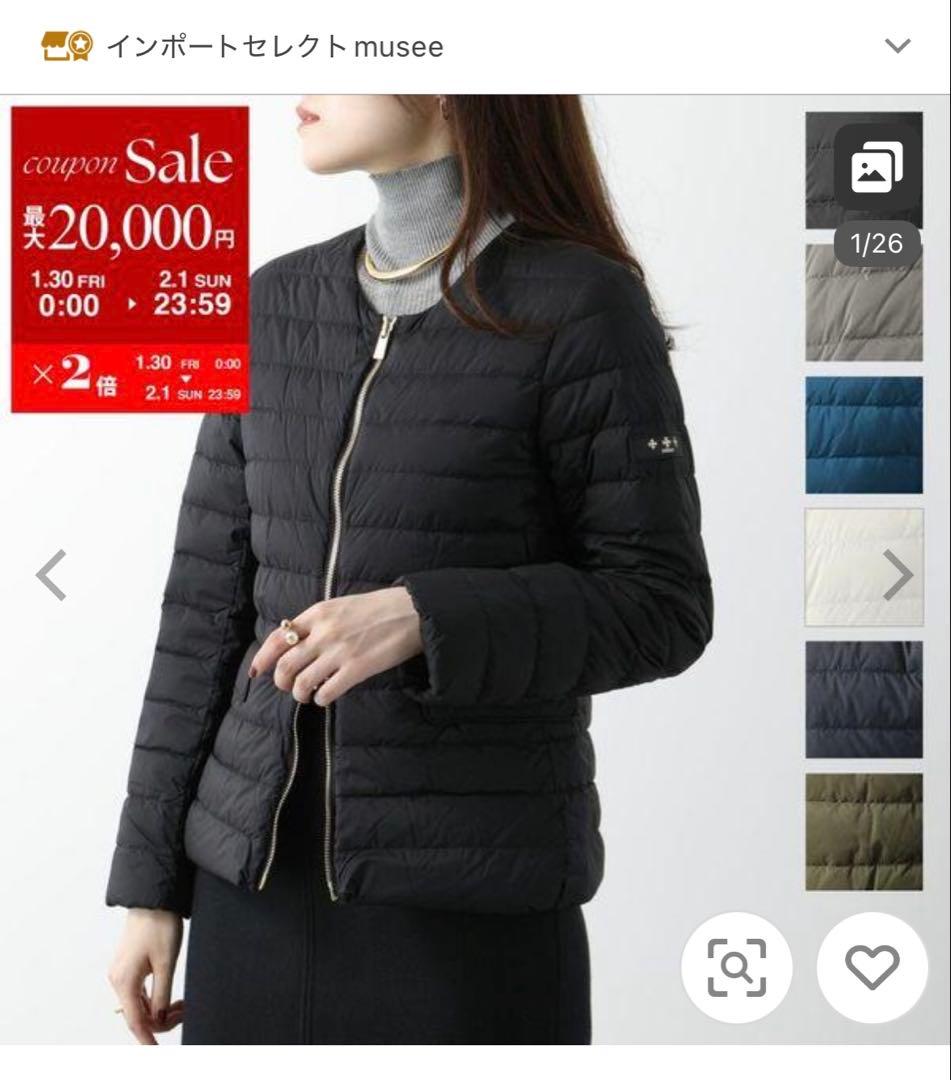Expand the インポートセレクト musee shop header

coord(897,46)
